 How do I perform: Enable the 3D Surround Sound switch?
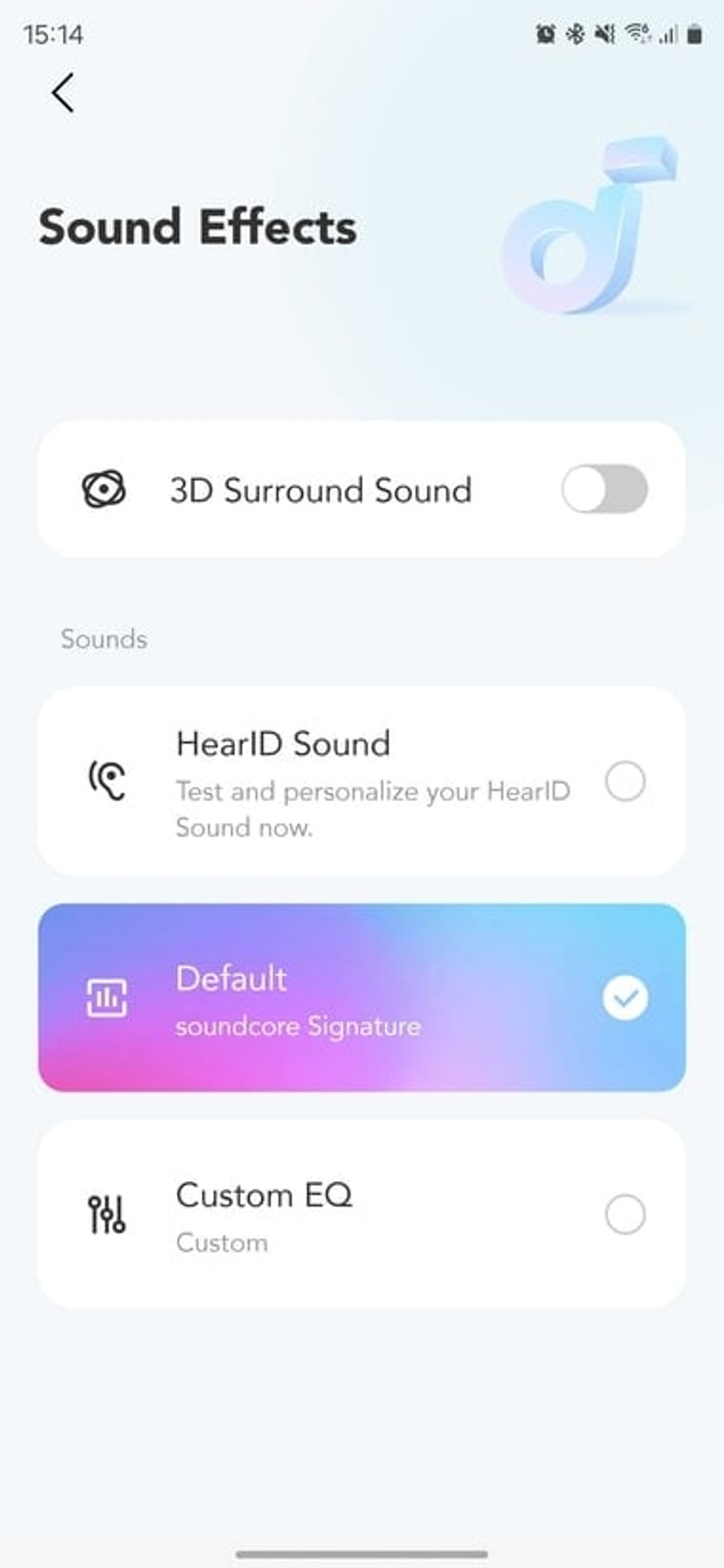(x=605, y=489)
